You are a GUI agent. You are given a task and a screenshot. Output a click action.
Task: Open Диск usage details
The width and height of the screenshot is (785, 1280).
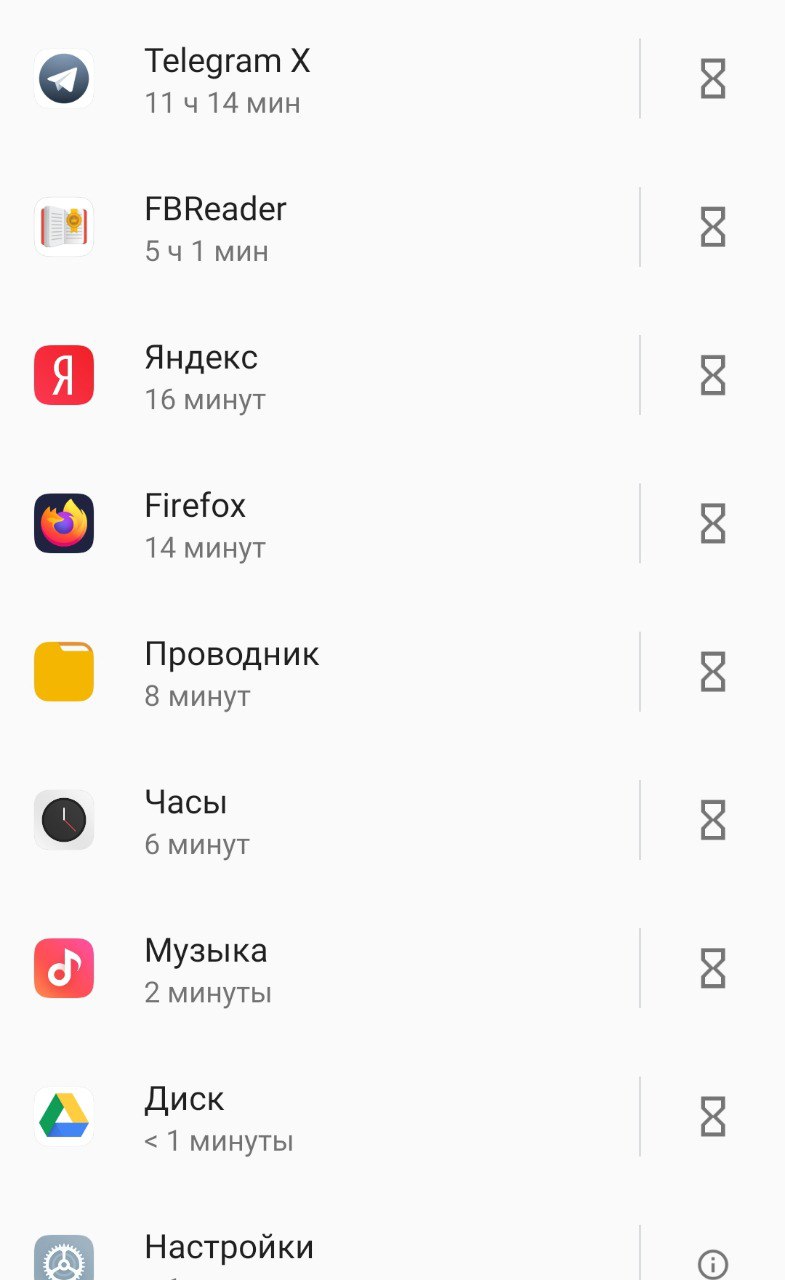pyautogui.click(x=320, y=1116)
